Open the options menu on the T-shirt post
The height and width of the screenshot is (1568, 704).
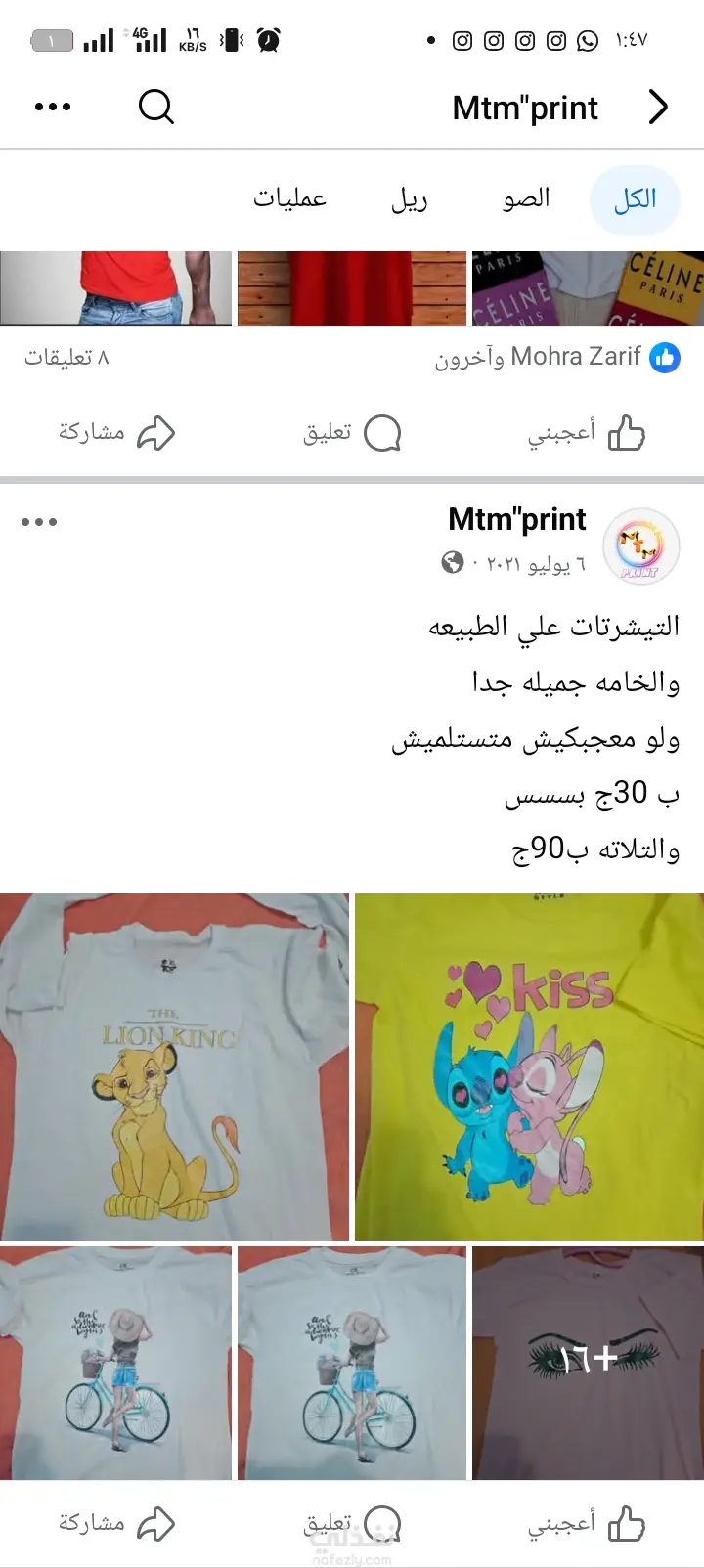click(x=39, y=522)
